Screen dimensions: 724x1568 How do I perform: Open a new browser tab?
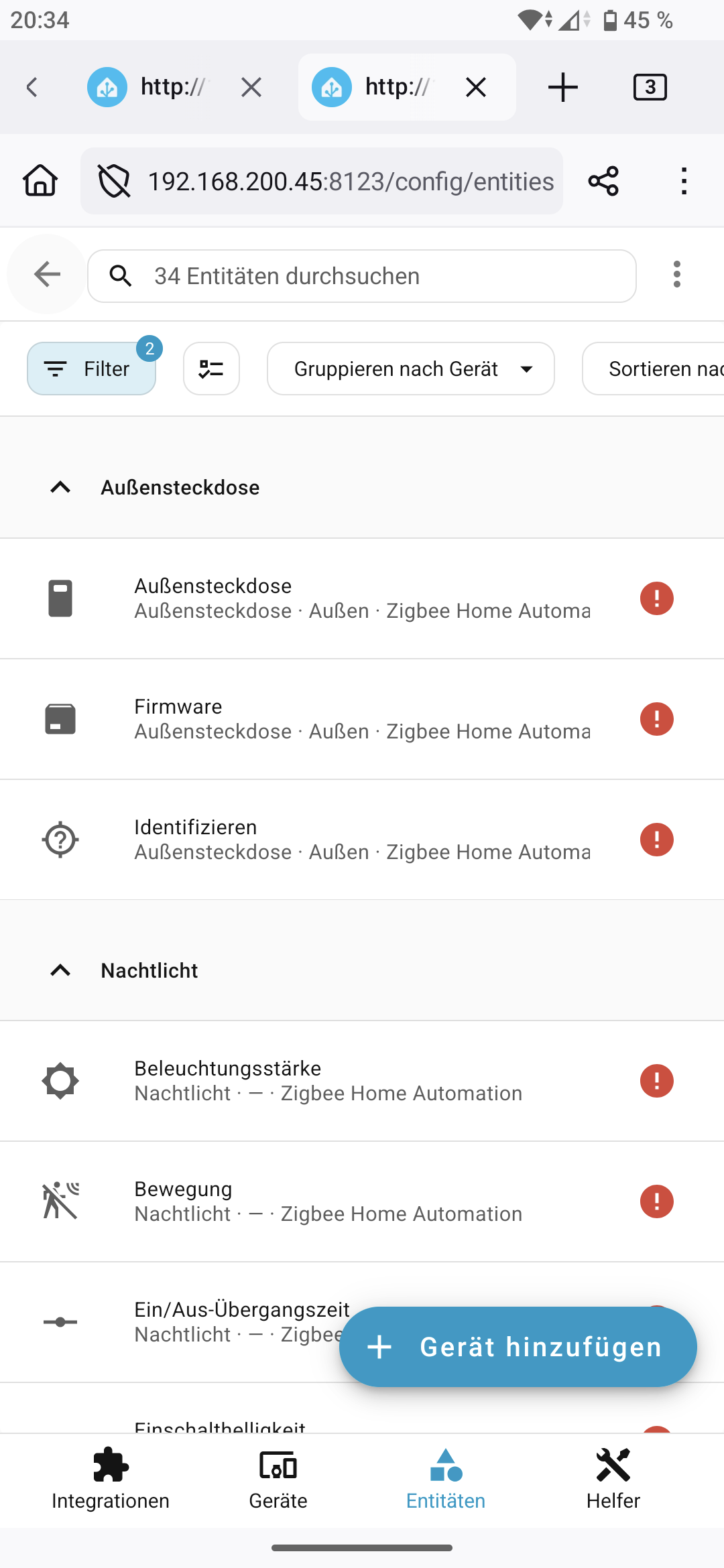(x=562, y=87)
